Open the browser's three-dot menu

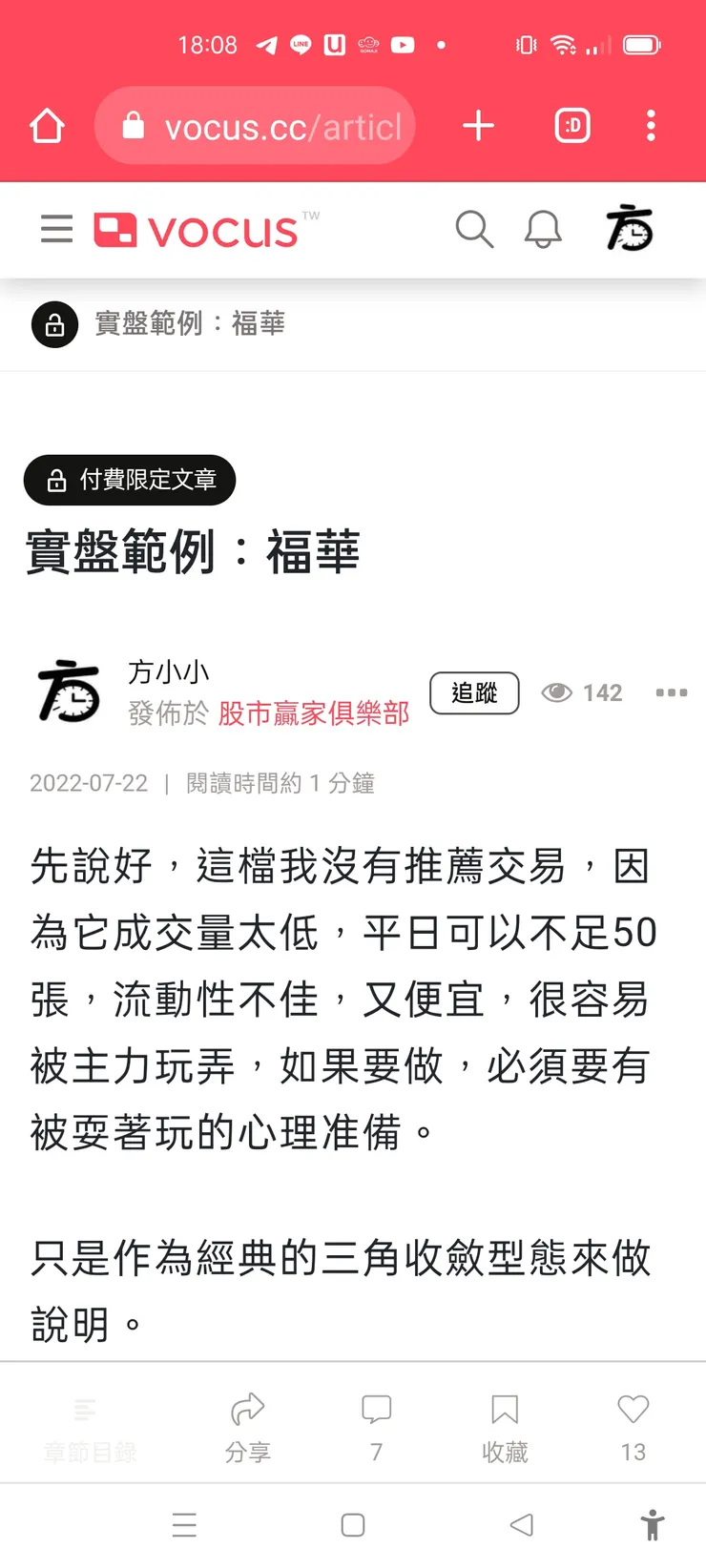(x=652, y=125)
